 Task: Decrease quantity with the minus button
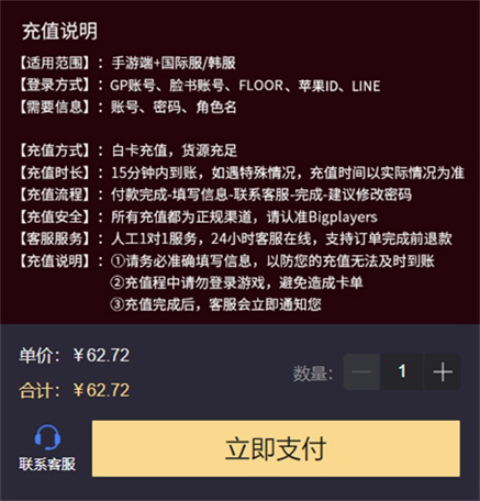coord(361,372)
